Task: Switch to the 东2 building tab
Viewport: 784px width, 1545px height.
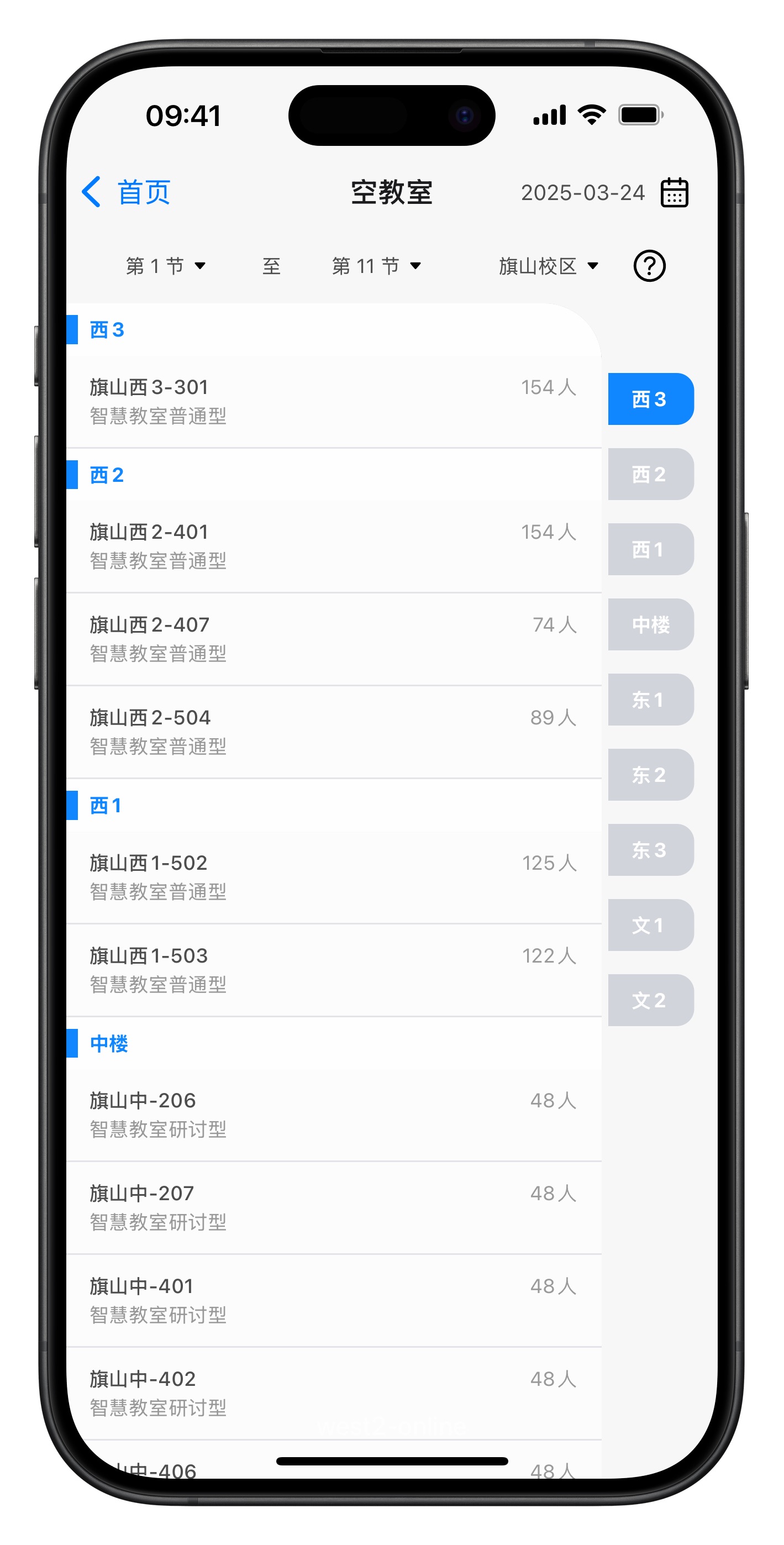Action: [x=651, y=774]
